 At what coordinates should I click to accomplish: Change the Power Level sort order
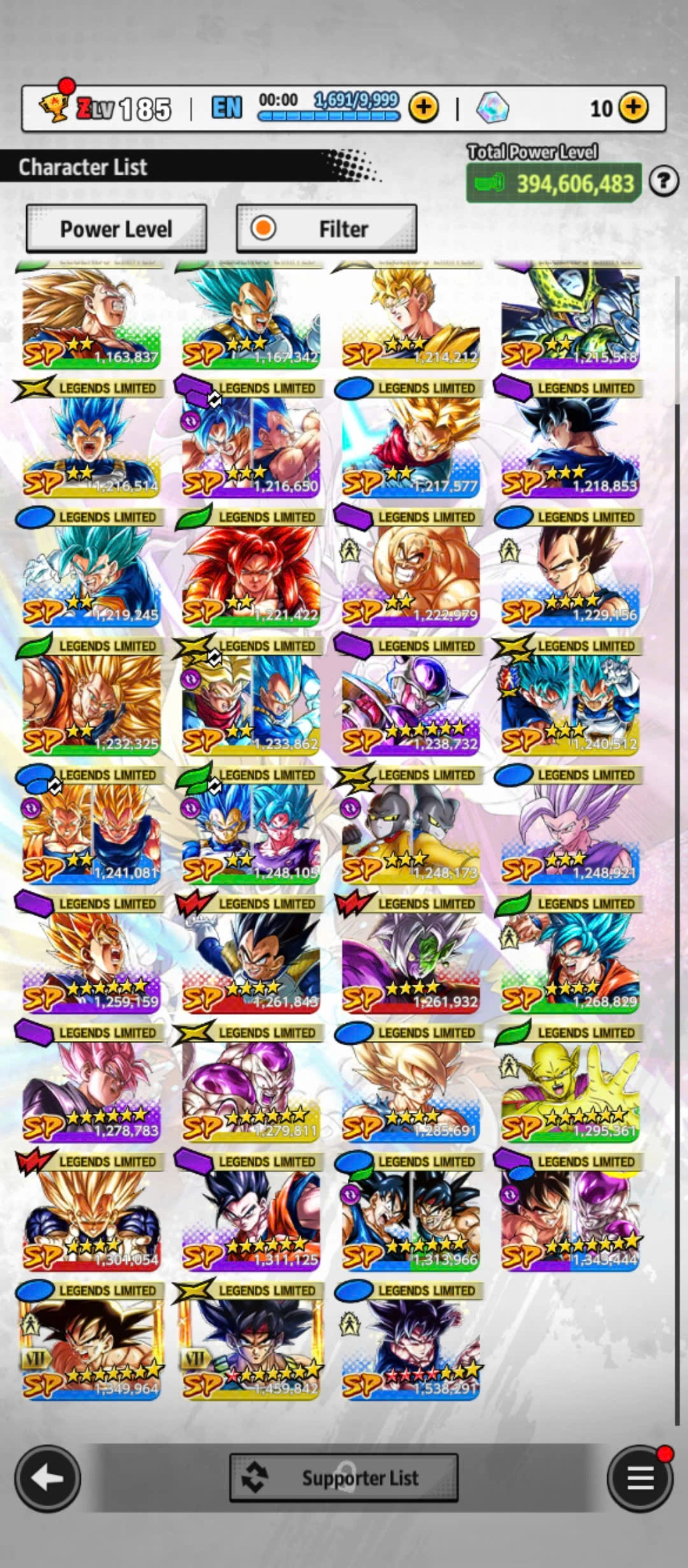tap(116, 229)
